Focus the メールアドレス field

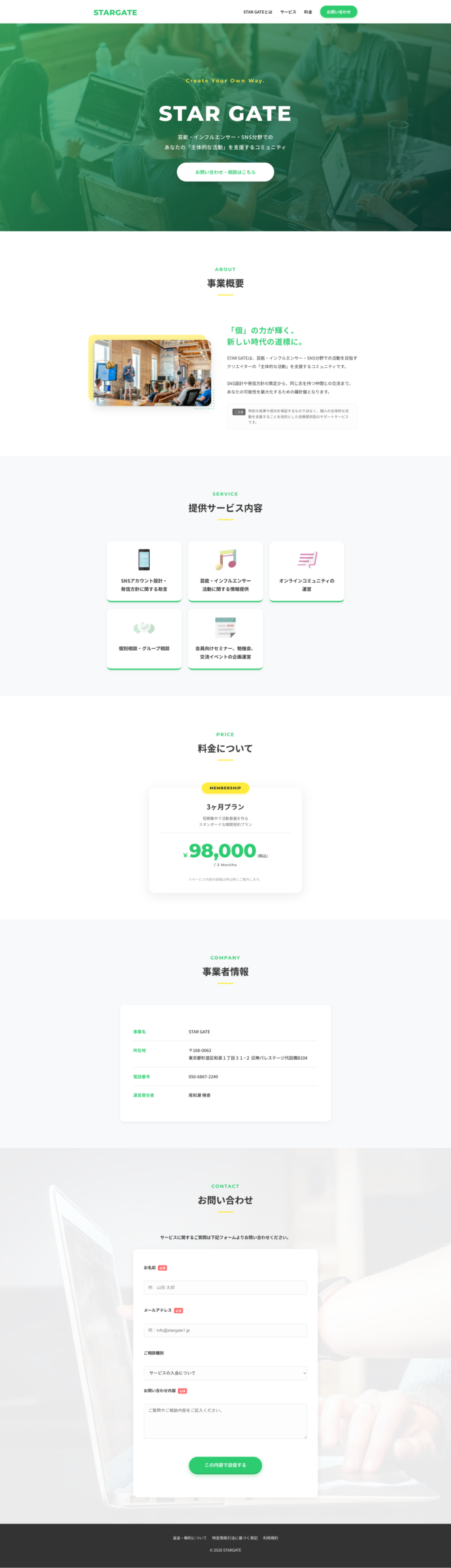(225, 1330)
